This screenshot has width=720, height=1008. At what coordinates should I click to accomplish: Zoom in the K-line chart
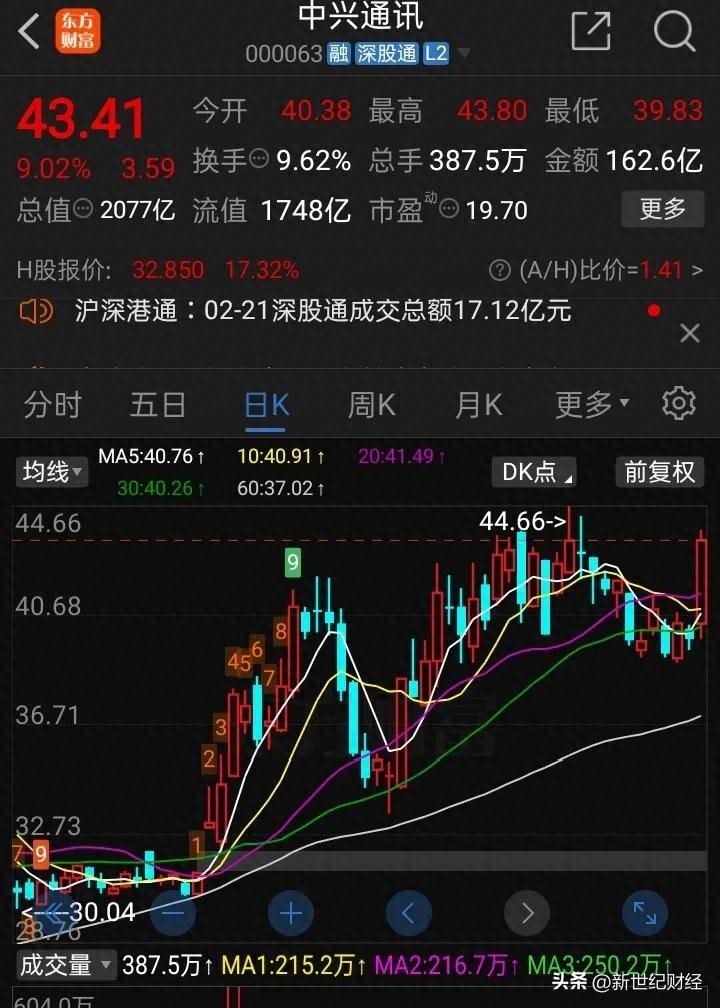coord(291,912)
